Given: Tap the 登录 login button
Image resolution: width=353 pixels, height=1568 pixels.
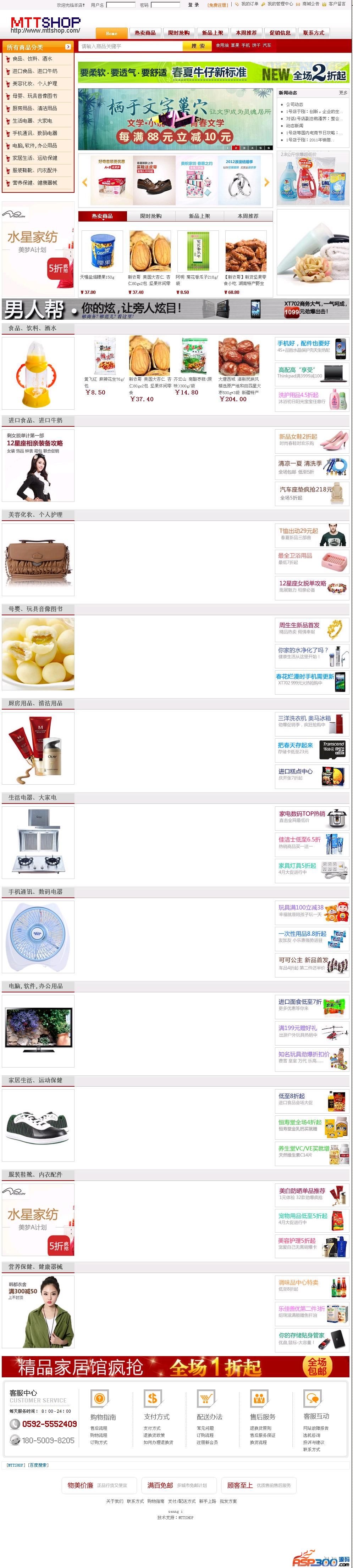Looking at the screenshot, I should [x=193, y=5].
